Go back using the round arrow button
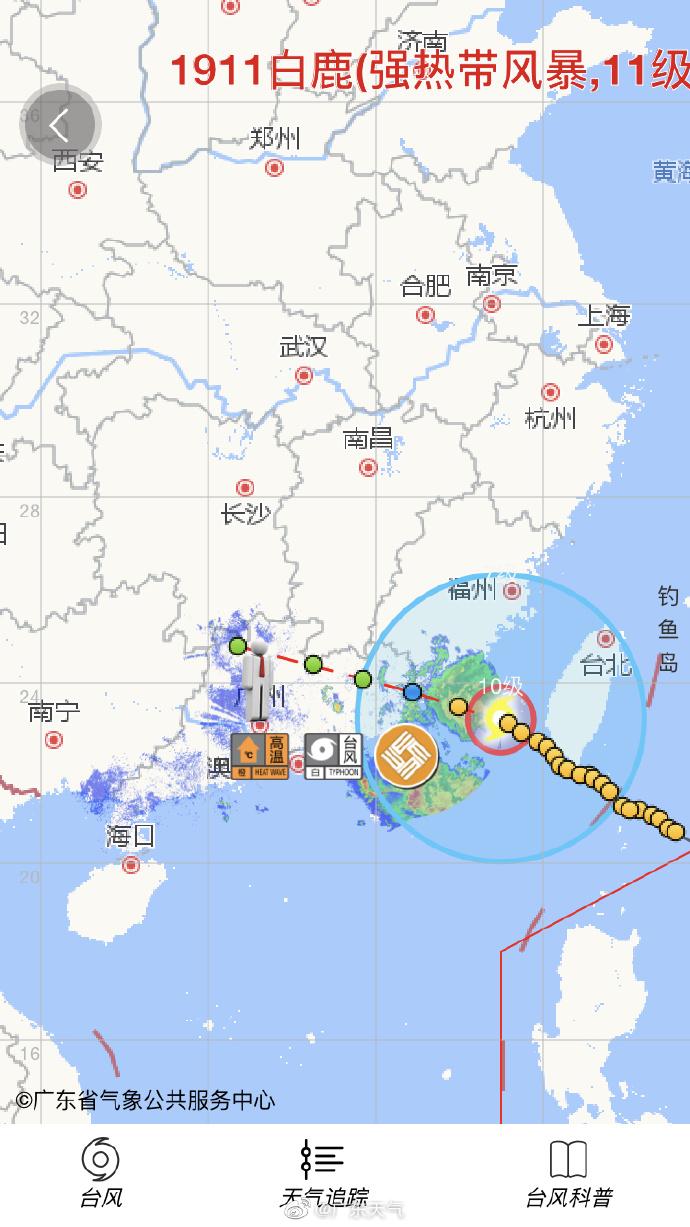This screenshot has width=690, height=1227. click(x=60, y=125)
